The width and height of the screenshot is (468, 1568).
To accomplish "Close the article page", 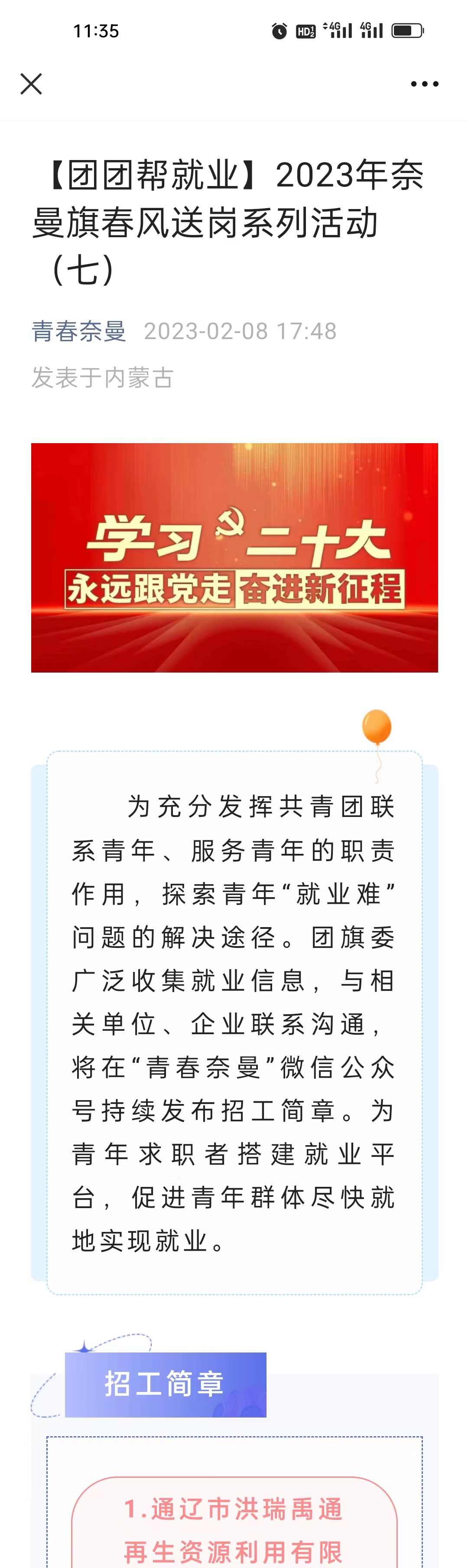I will click(x=31, y=84).
